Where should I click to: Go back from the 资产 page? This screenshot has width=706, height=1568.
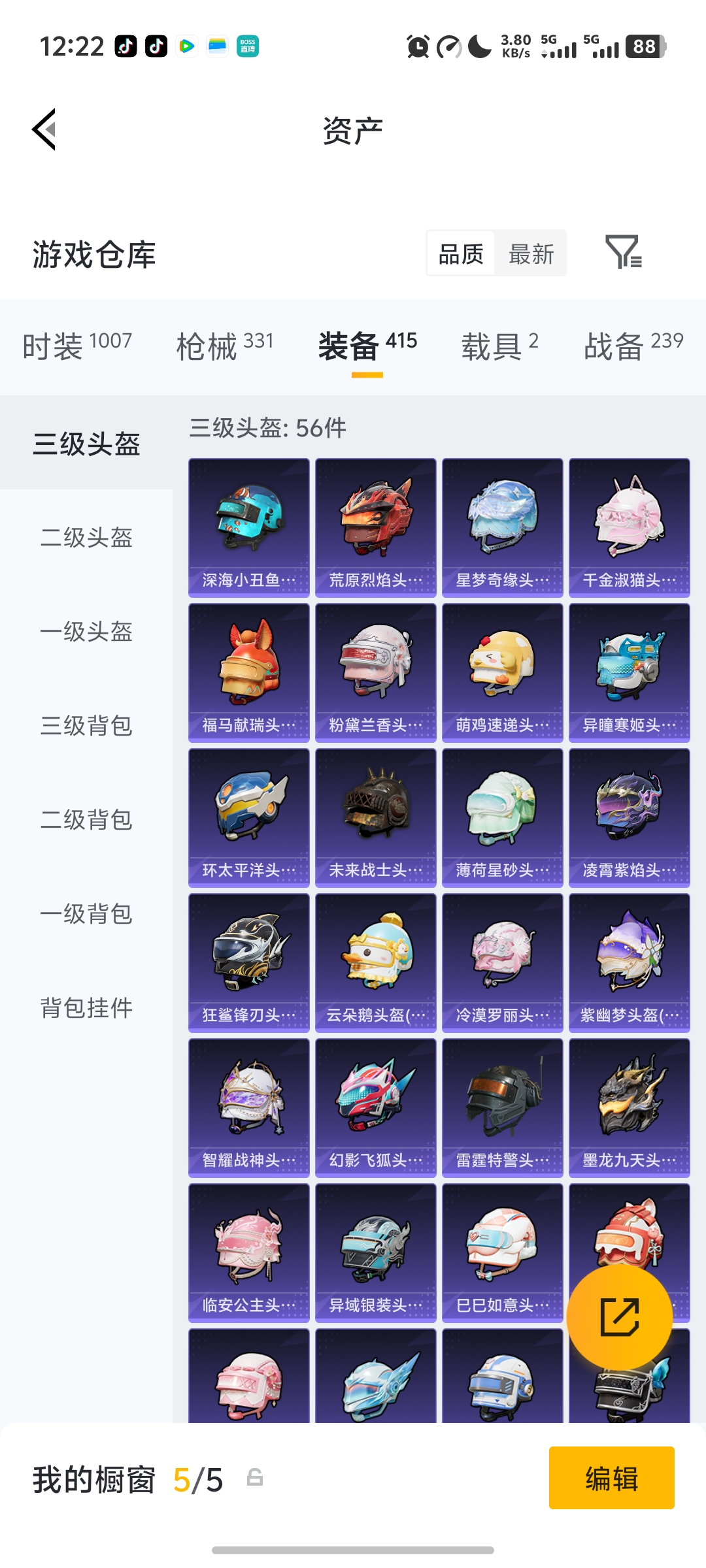point(44,129)
